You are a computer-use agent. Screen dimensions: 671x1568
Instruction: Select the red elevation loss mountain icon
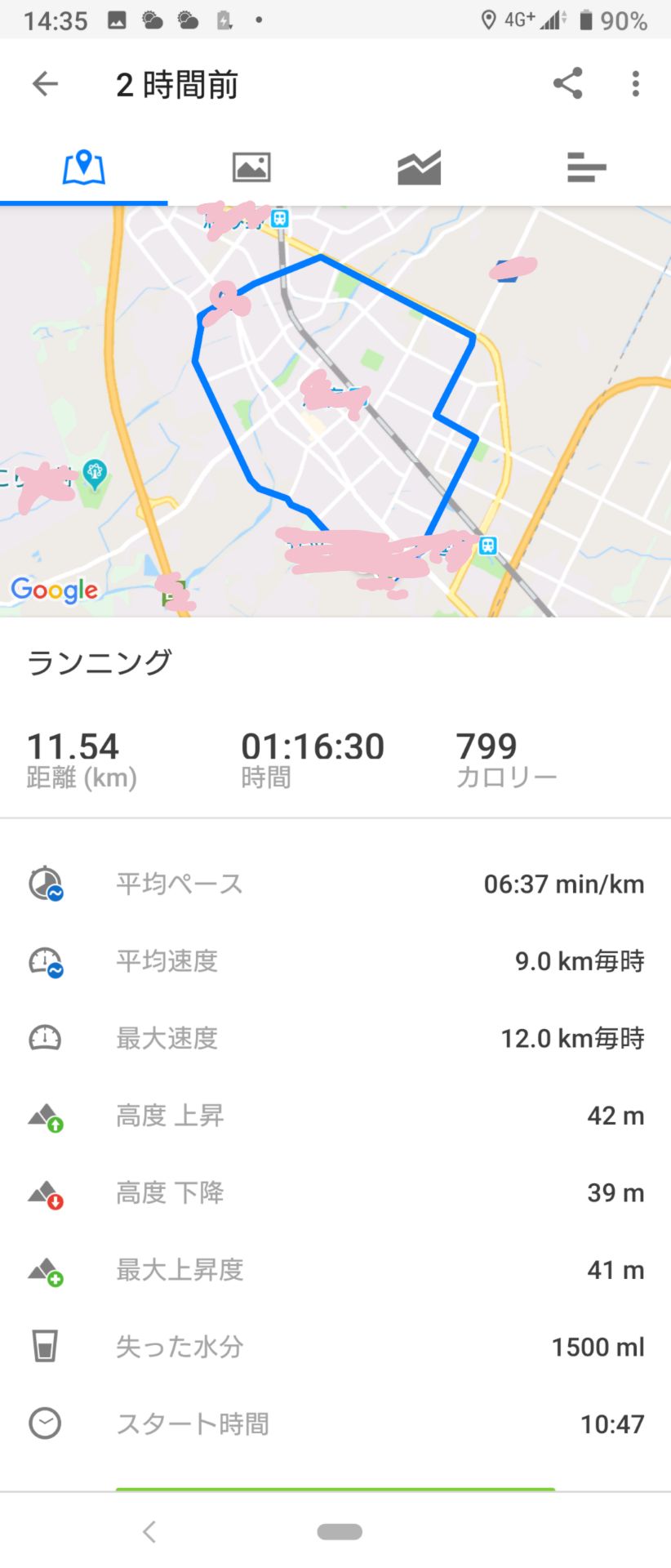coord(45,1192)
